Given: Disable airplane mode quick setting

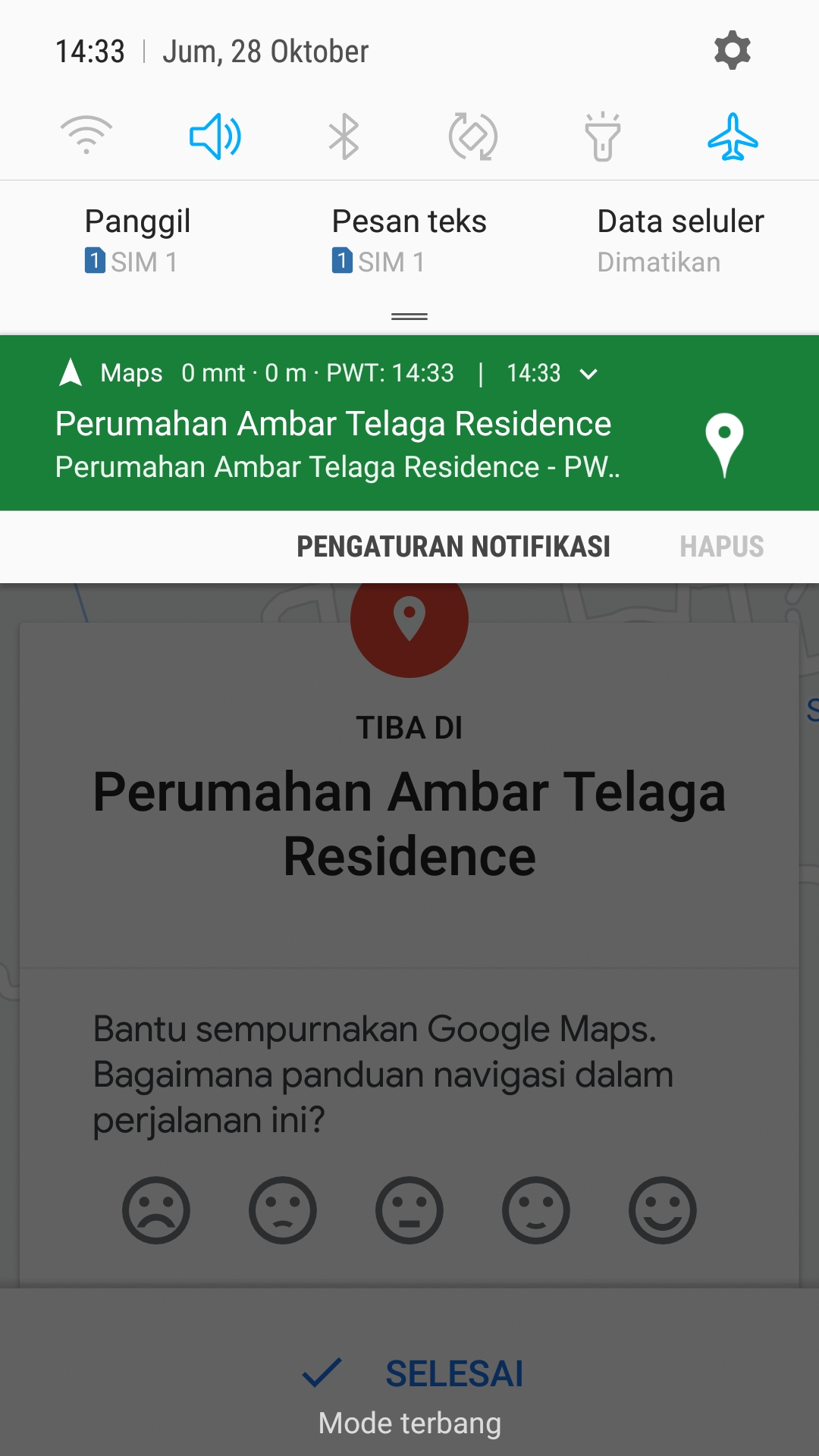Looking at the screenshot, I should click(733, 136).
